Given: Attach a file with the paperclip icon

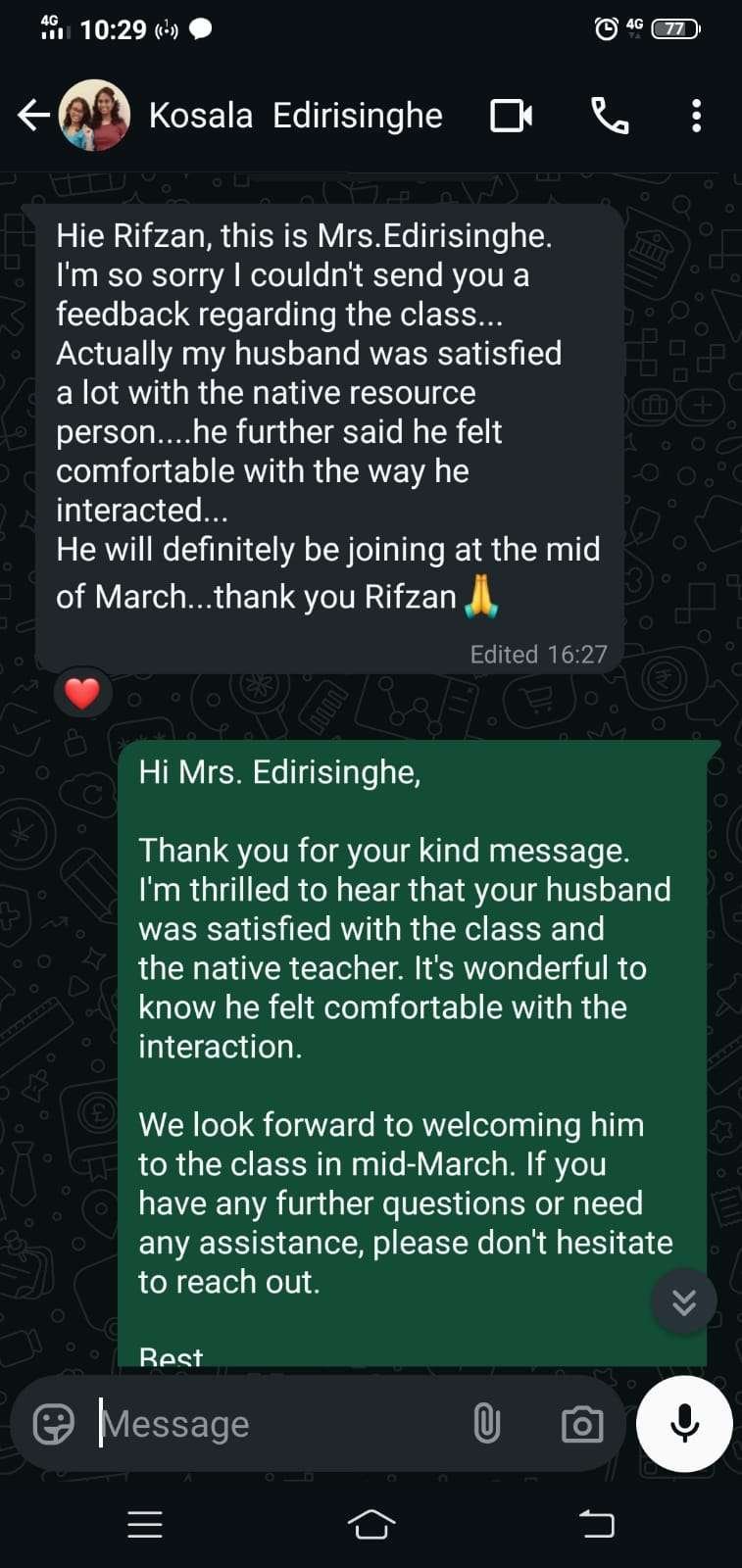Looking at the screenshot, I should point(487,1424).
